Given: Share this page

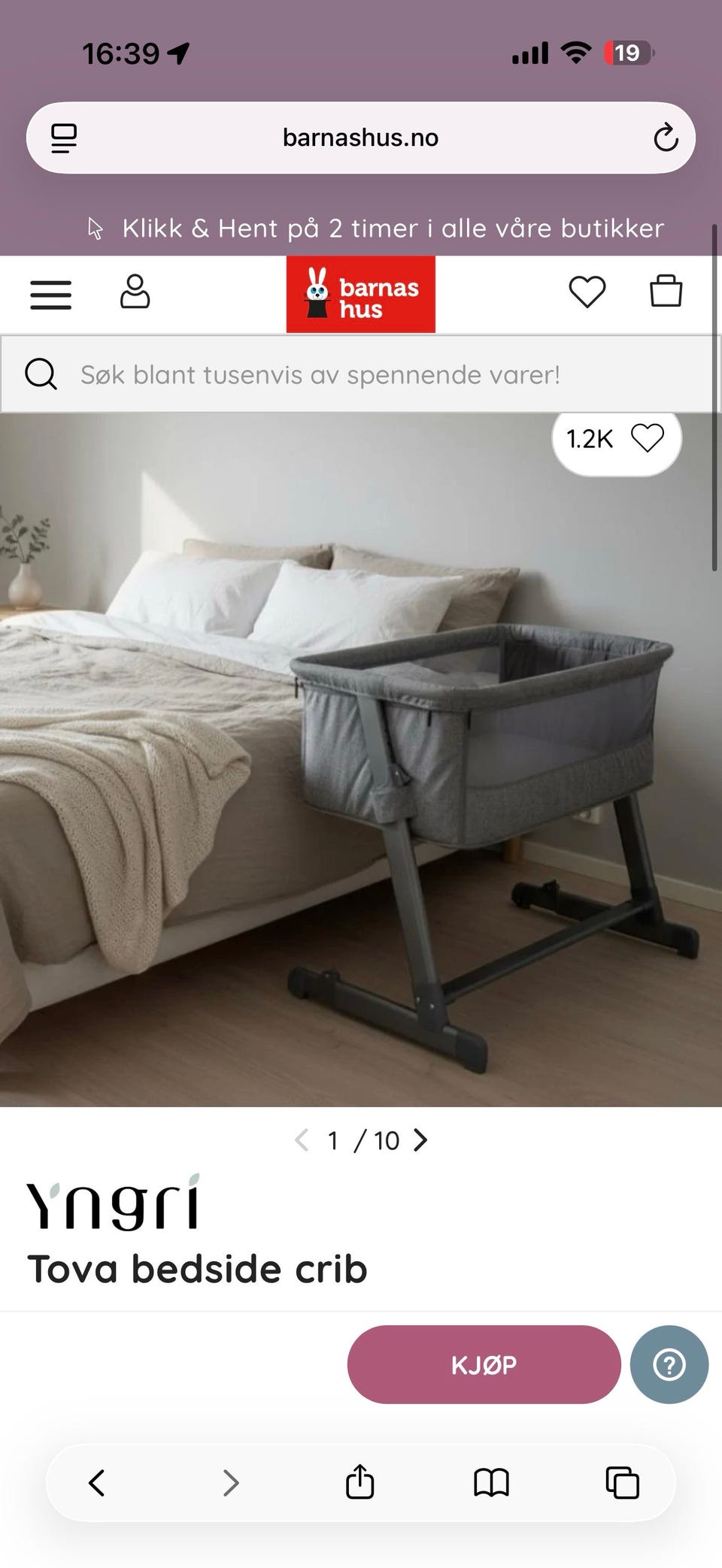Looking at the screenshot, I should point(359,1482).
